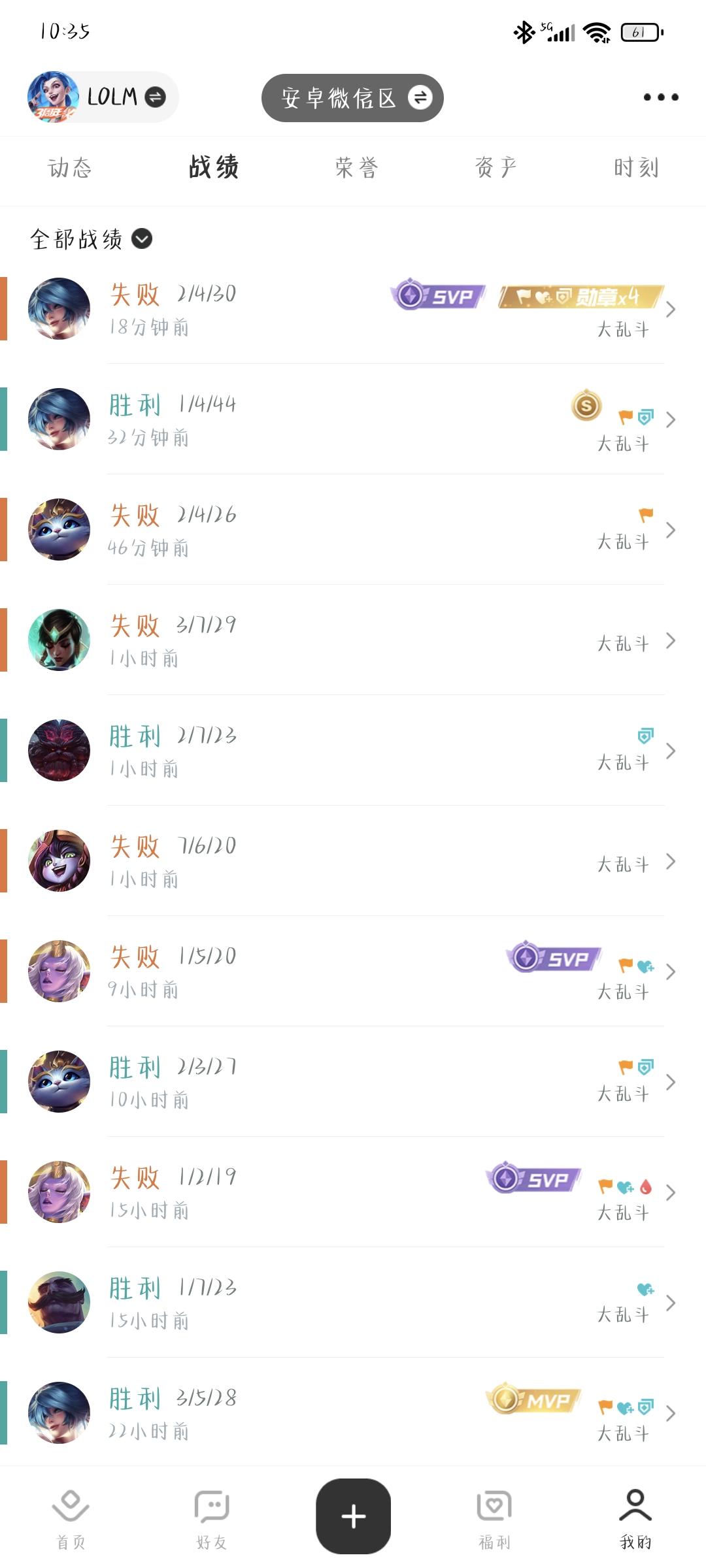Switch to the 资产 tab
Screen dimensions: 706x1568
pyautogui.click(x=496, y=168)
